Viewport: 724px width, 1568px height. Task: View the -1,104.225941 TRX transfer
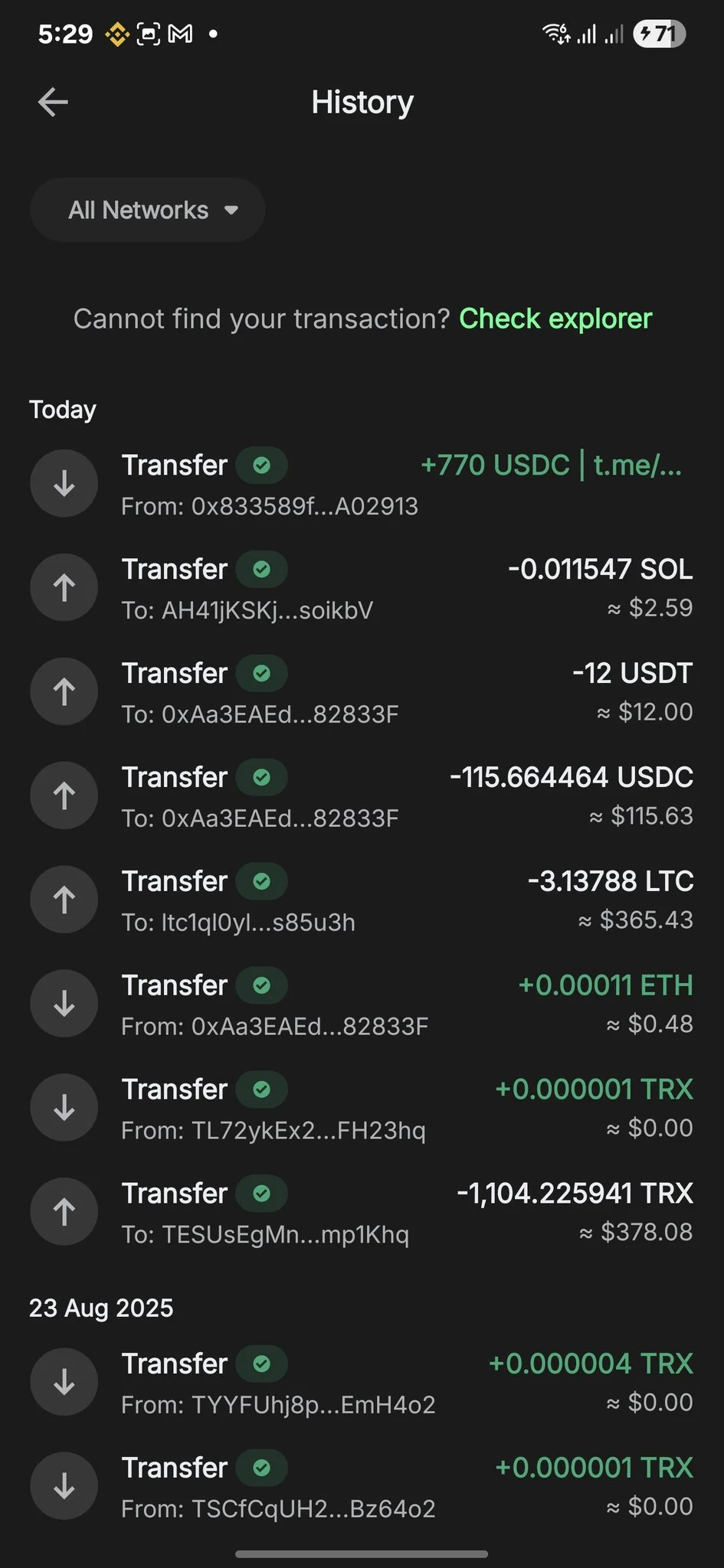tap(362, 1213)
